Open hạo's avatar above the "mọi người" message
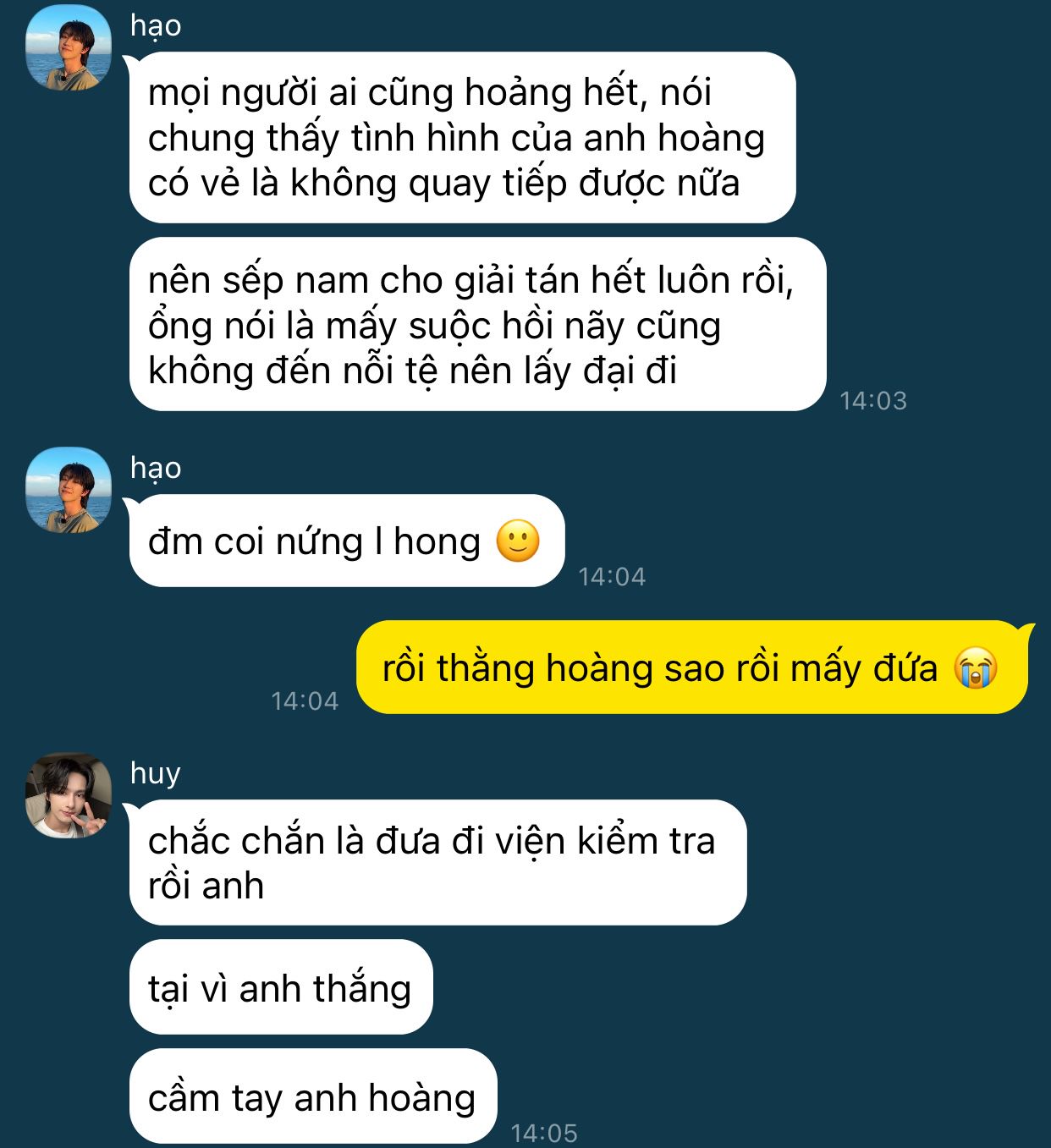1051x1148 pixels. click(69, 48)
